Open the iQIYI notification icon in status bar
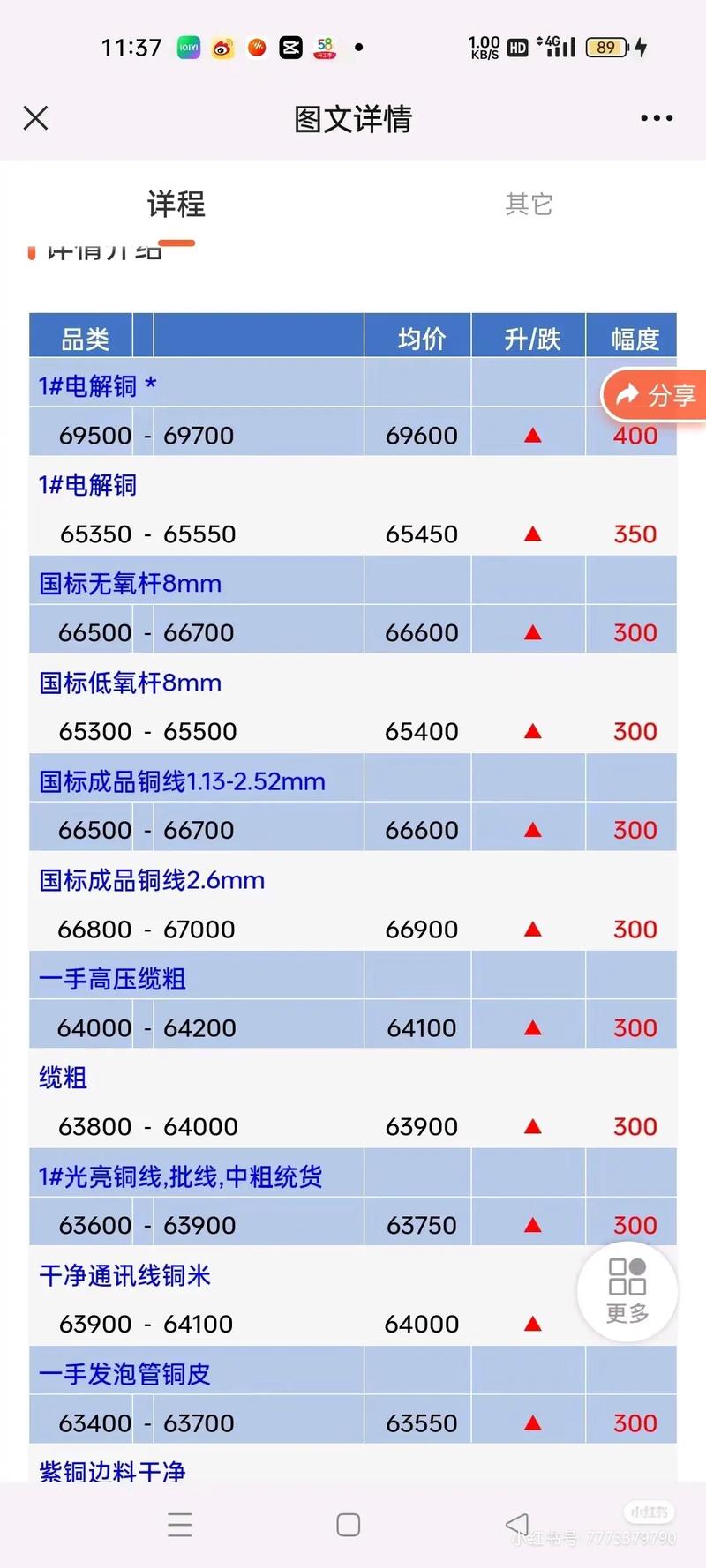The width and height of the screenshot is (706, 1568). point(187,47)
